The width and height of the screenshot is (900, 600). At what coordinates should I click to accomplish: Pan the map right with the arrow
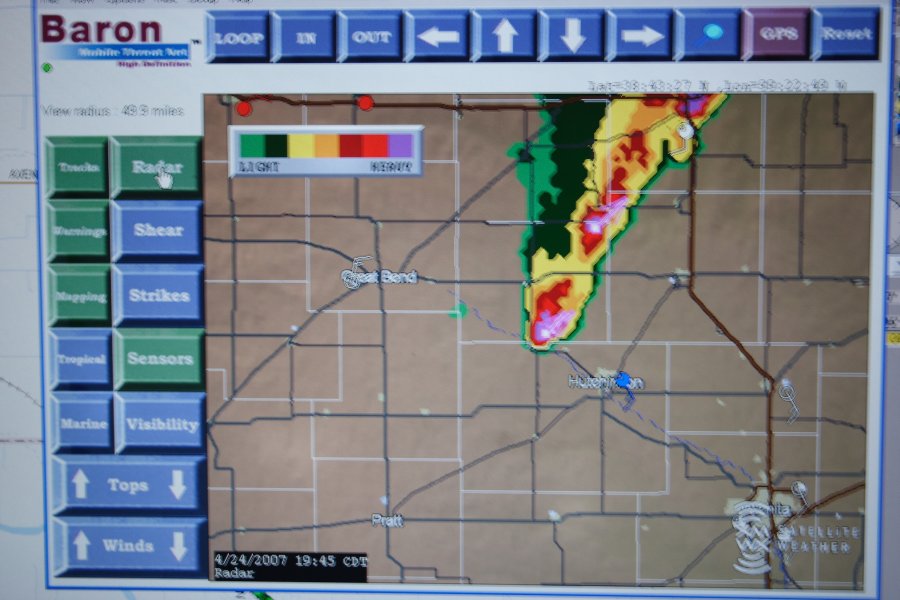[x=640, y=37]
